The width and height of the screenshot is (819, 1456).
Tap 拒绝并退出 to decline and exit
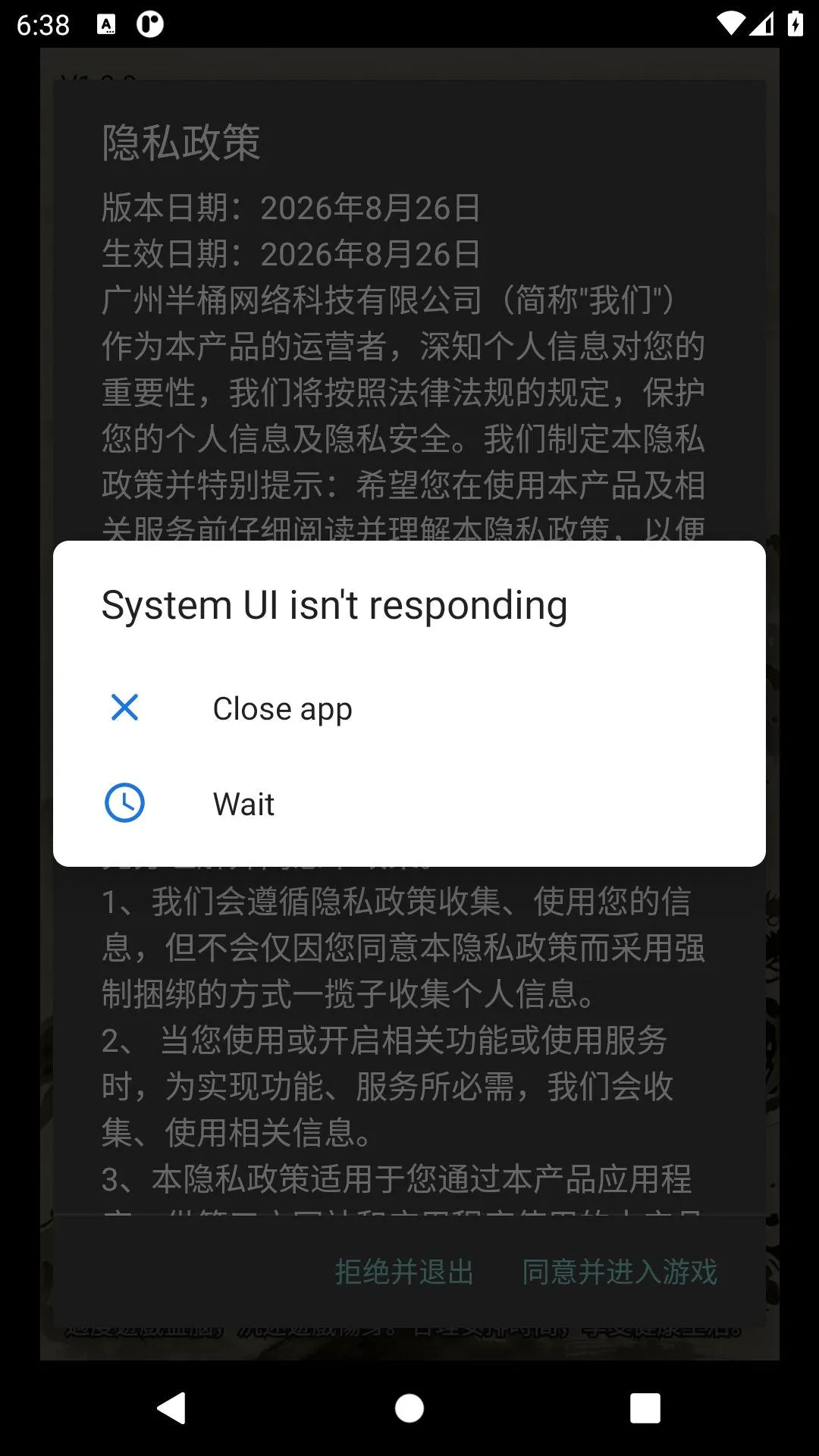[404, 1272]
